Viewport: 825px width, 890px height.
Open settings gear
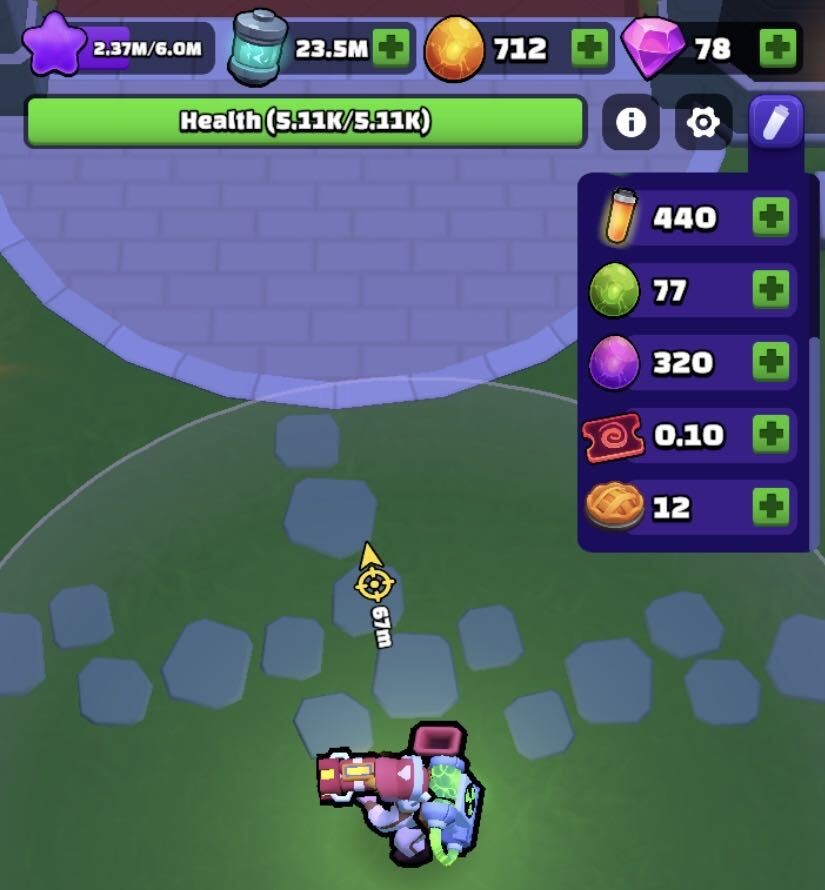click(703, 121)
